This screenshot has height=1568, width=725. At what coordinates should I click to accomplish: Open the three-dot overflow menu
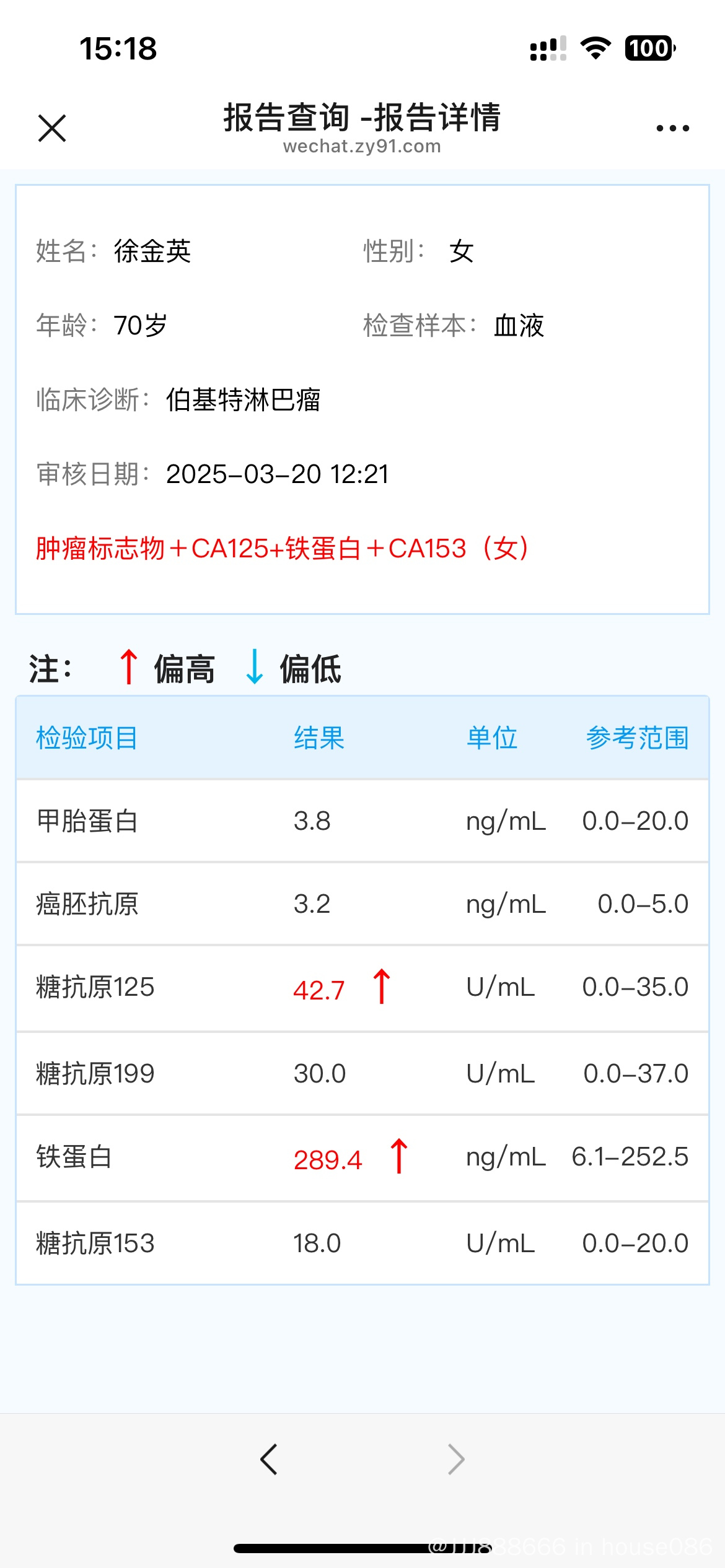tap(672, 128)
